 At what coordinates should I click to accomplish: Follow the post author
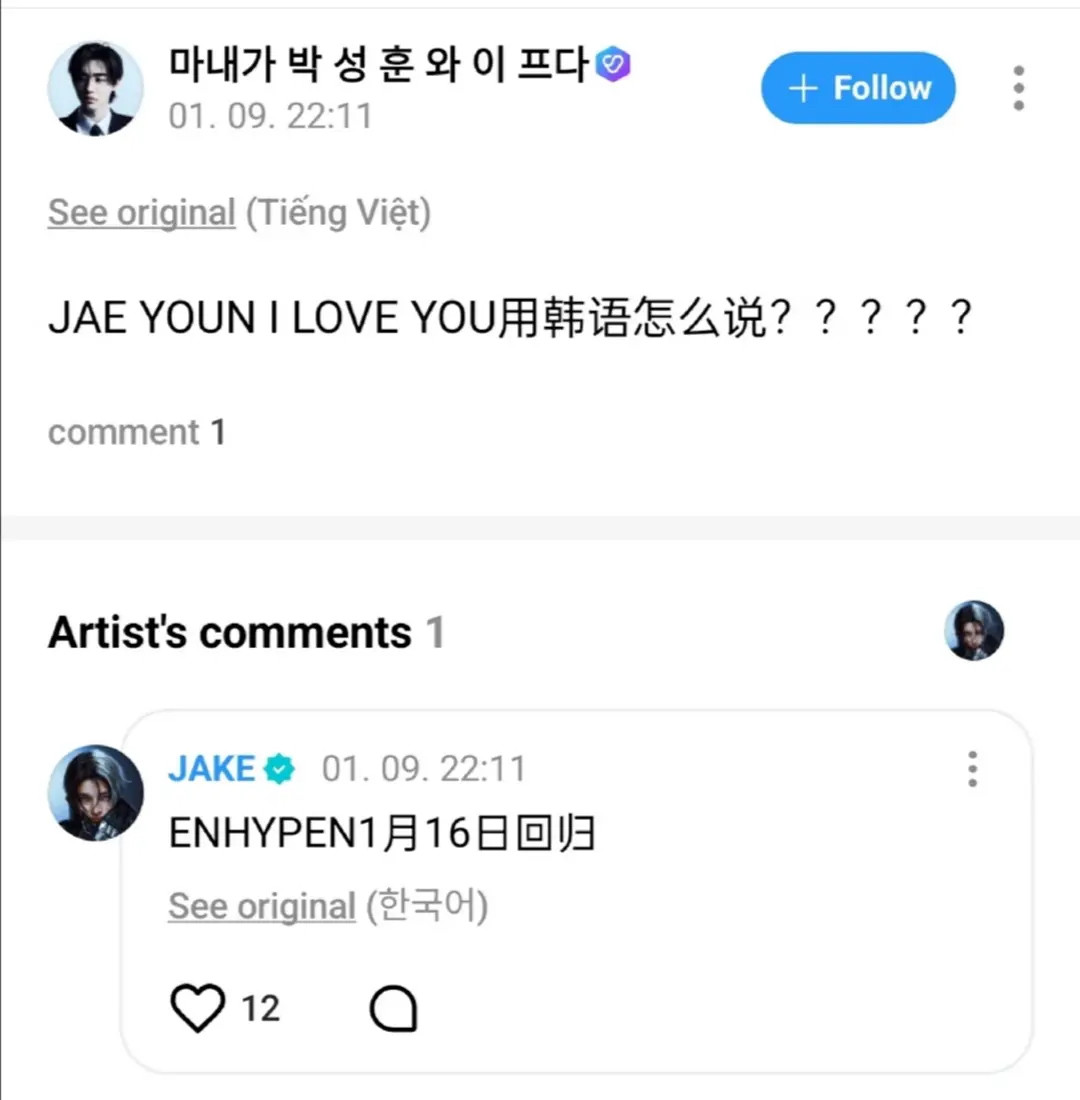tap(858, 88)
